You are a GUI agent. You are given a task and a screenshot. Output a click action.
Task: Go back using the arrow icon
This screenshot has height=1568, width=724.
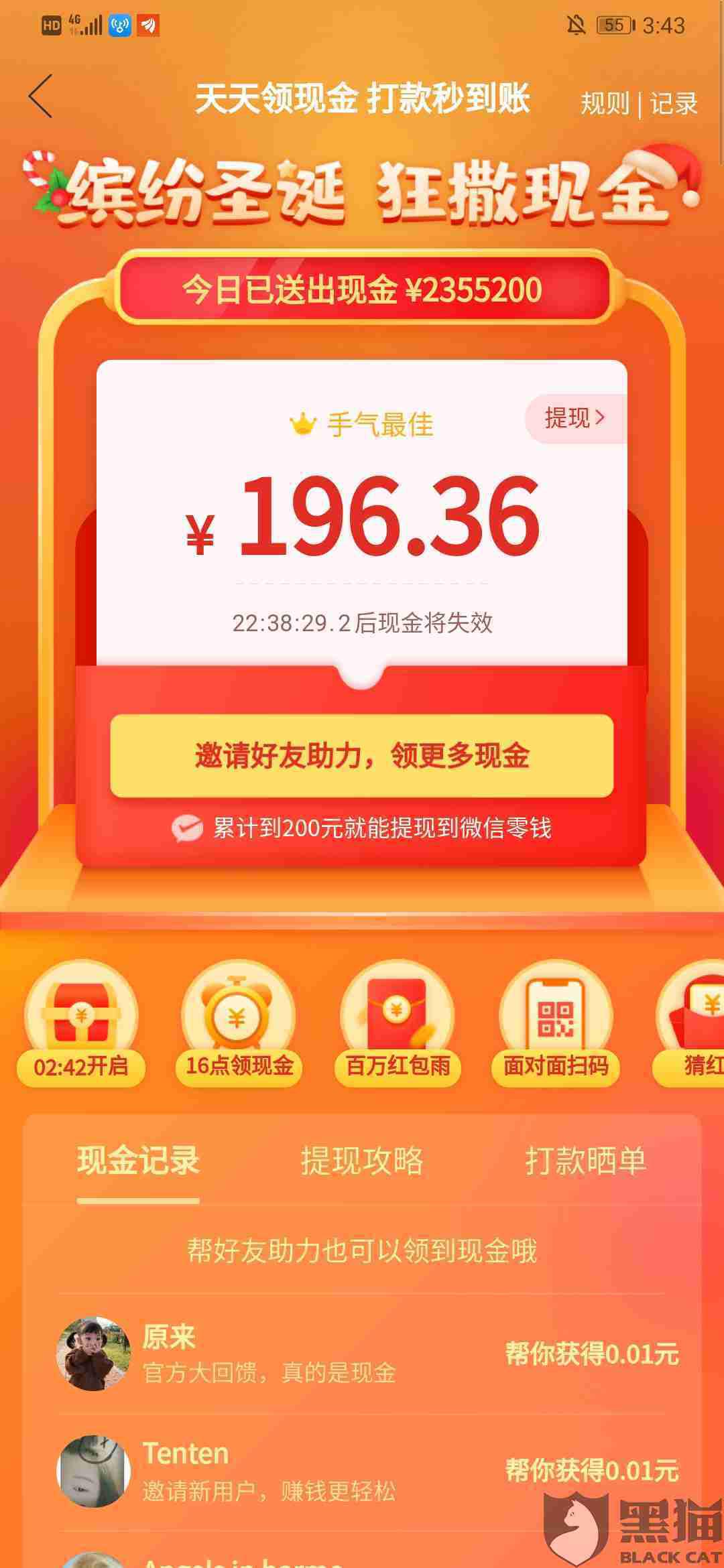point(41,97)
